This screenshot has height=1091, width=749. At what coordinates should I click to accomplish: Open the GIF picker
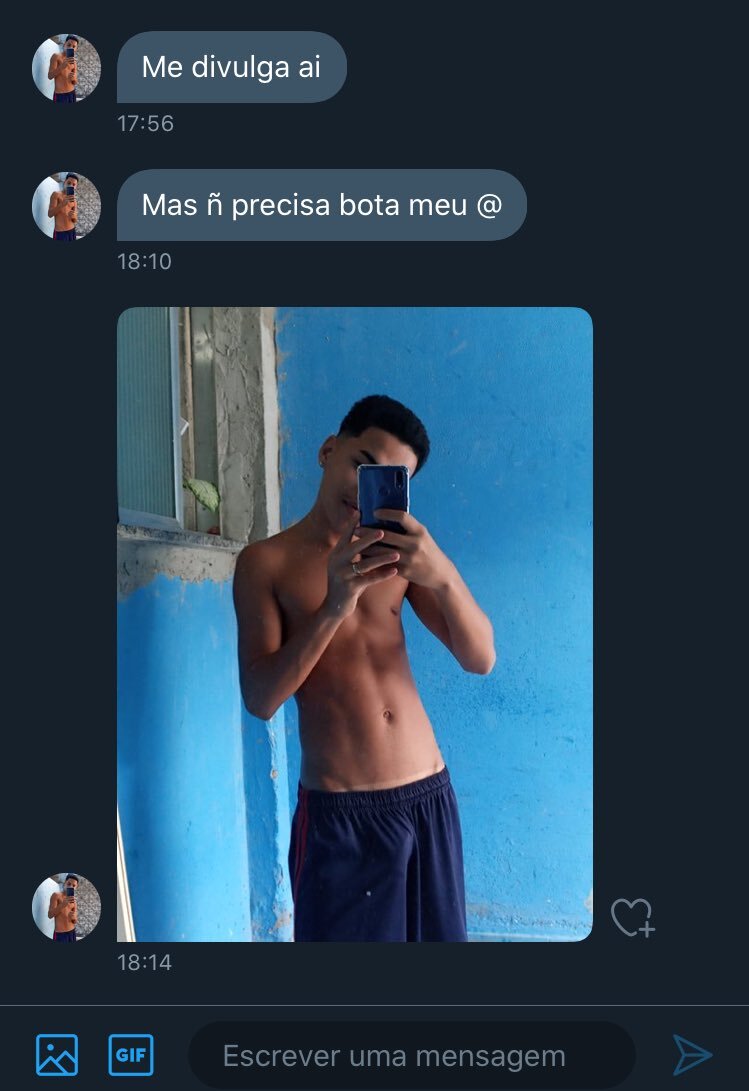point(131,1055)
